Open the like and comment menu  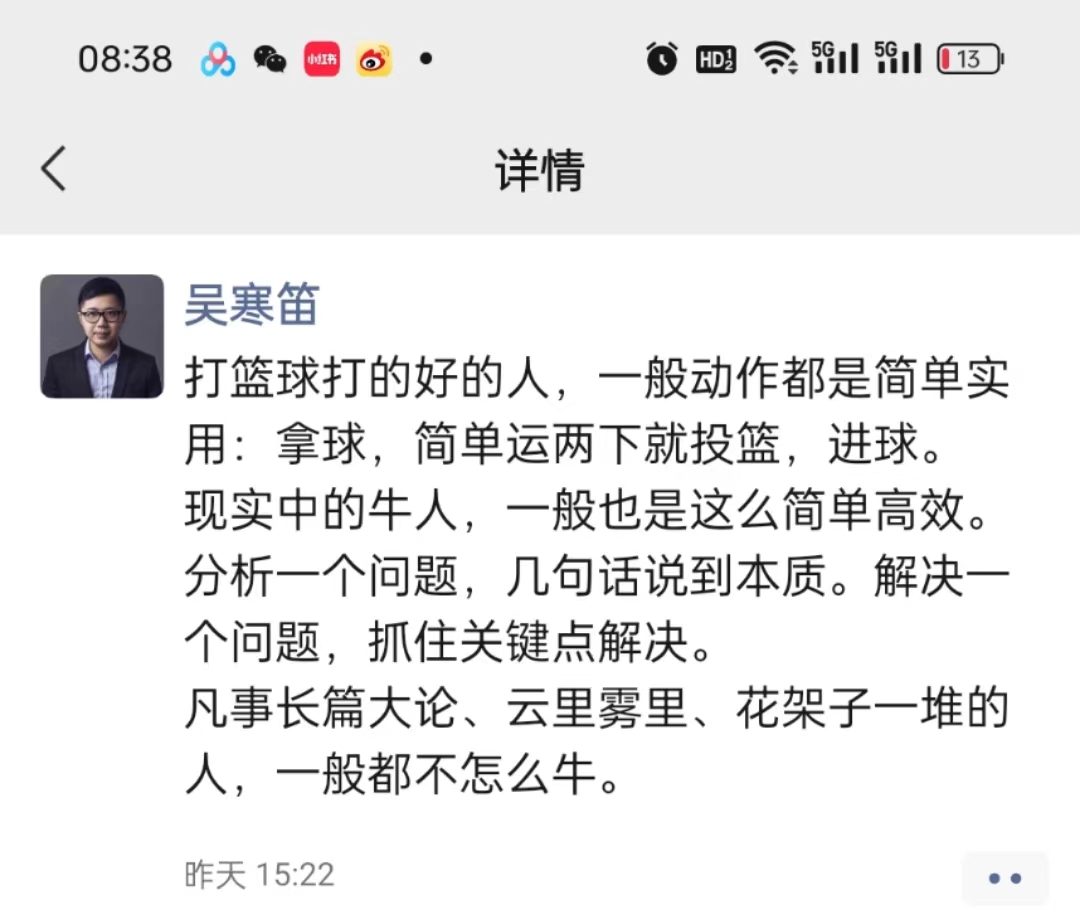tap(1004, 878)
